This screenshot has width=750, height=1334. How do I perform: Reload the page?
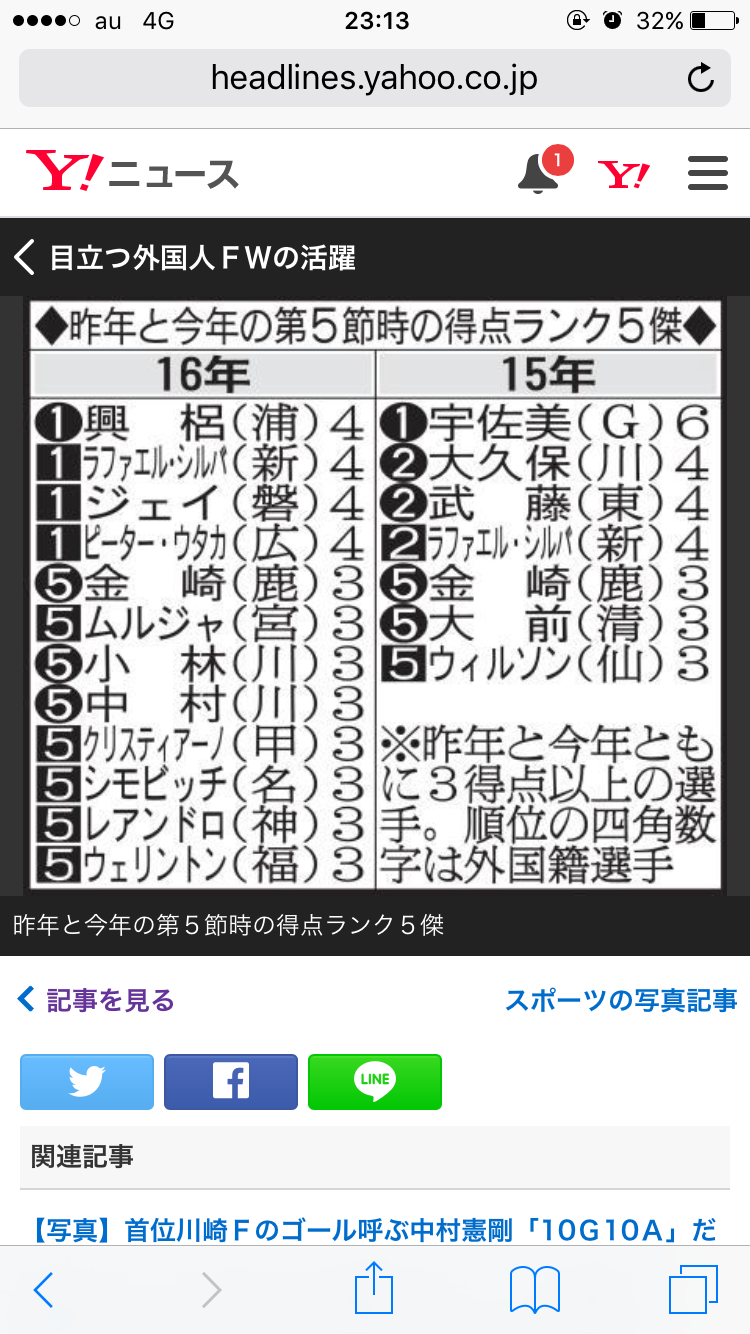tap(700, 78)
